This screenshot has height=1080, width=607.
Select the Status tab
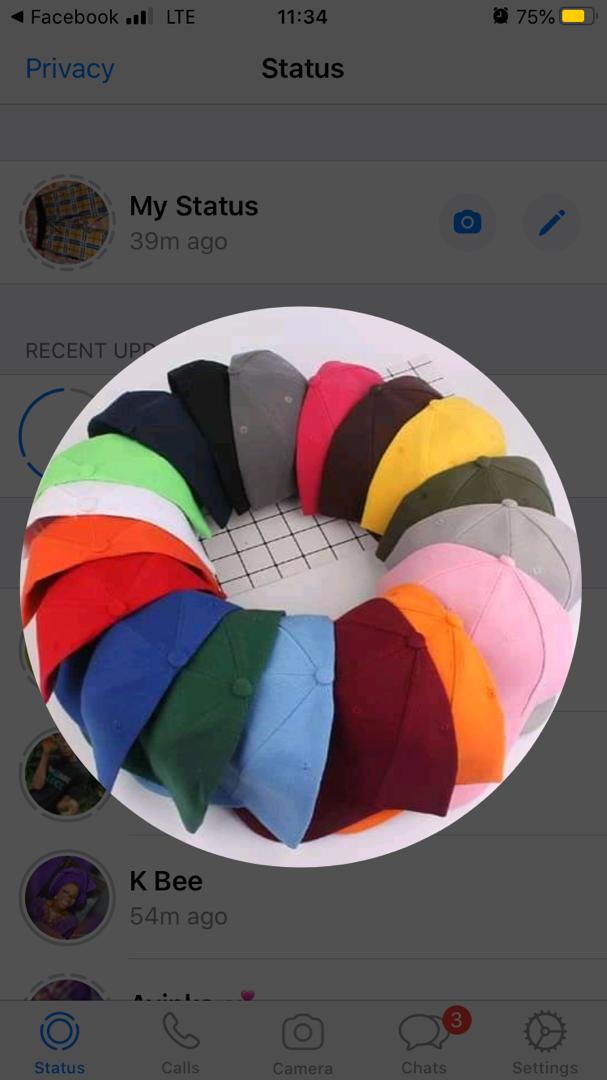point(60,1043)
